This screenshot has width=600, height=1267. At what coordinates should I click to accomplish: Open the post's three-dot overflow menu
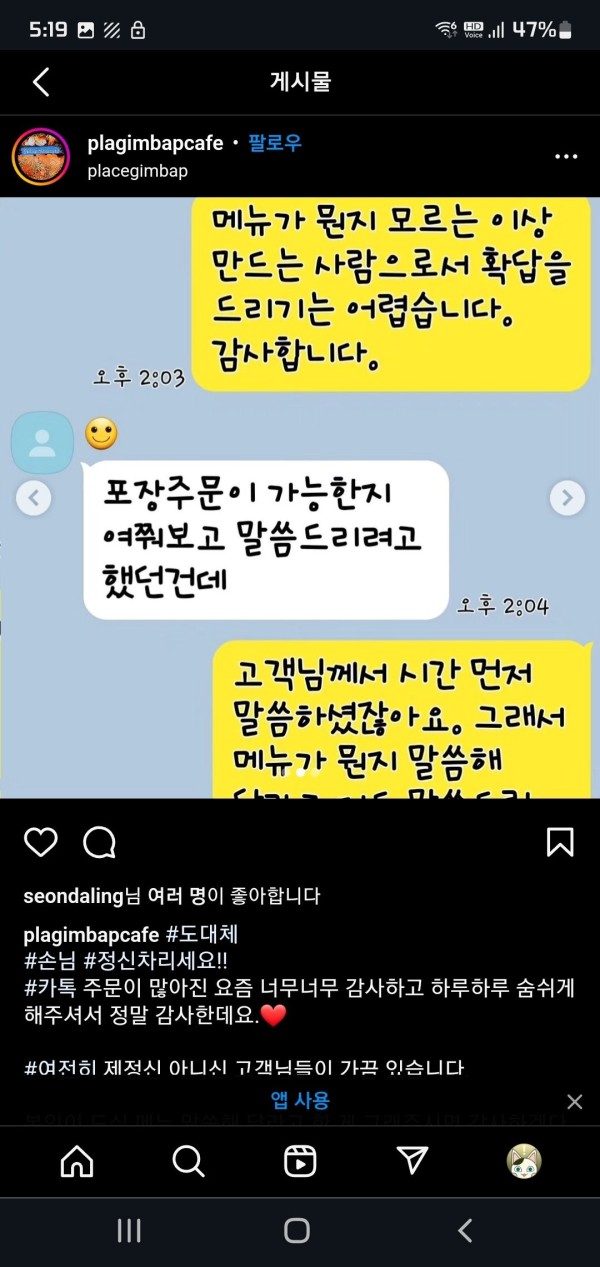pyautogui.click(x=566, y=157)
